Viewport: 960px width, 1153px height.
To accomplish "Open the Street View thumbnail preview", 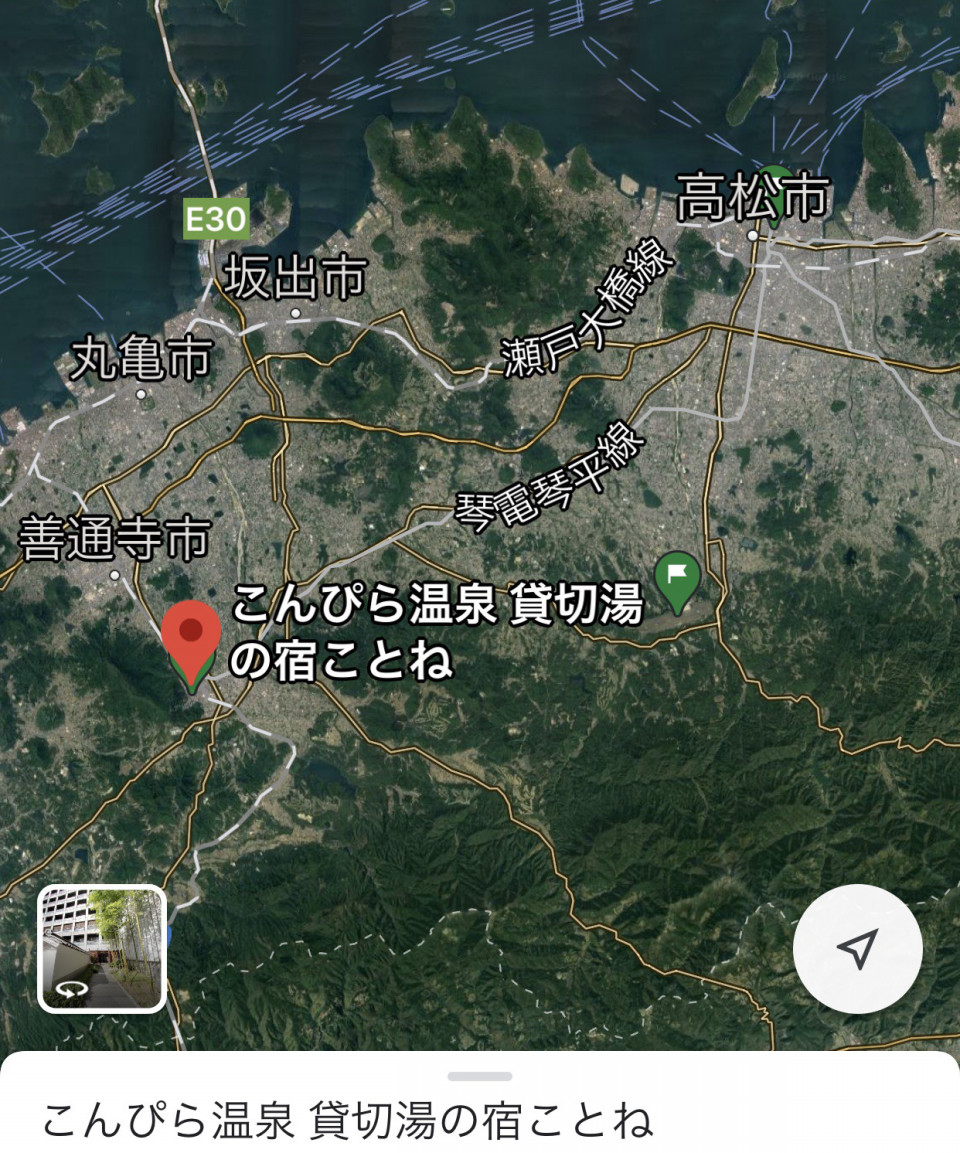I will [101, 948].
